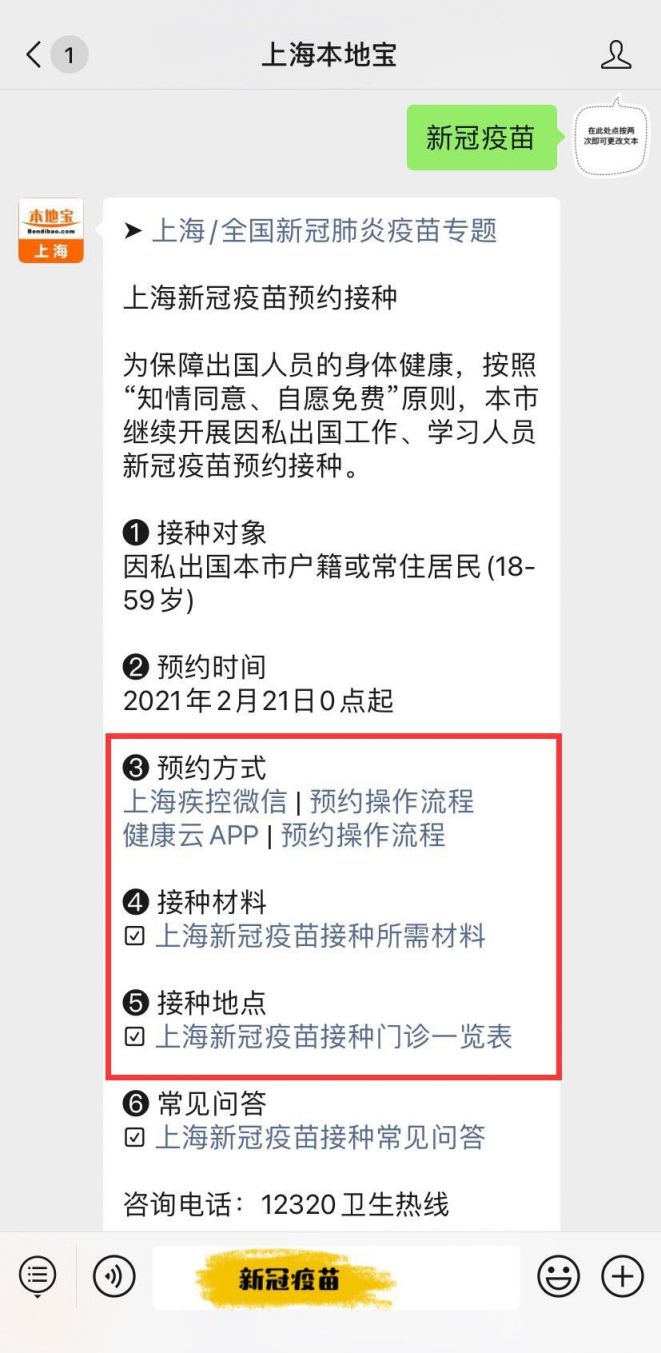This screenshot has width=661, height=1353.
Task: Go back to the previous screen
Action: (x=35, y=55)
